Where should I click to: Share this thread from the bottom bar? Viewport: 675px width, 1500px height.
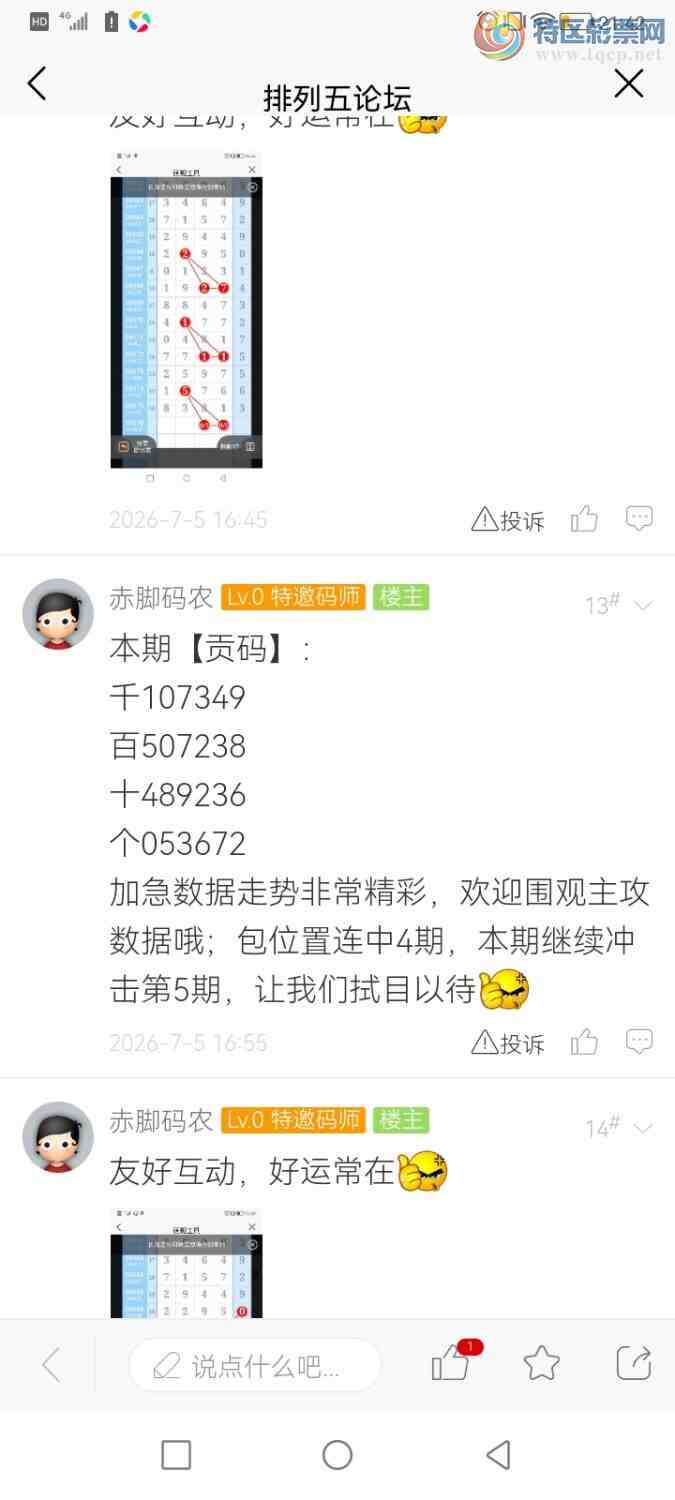pos(634,1363)
